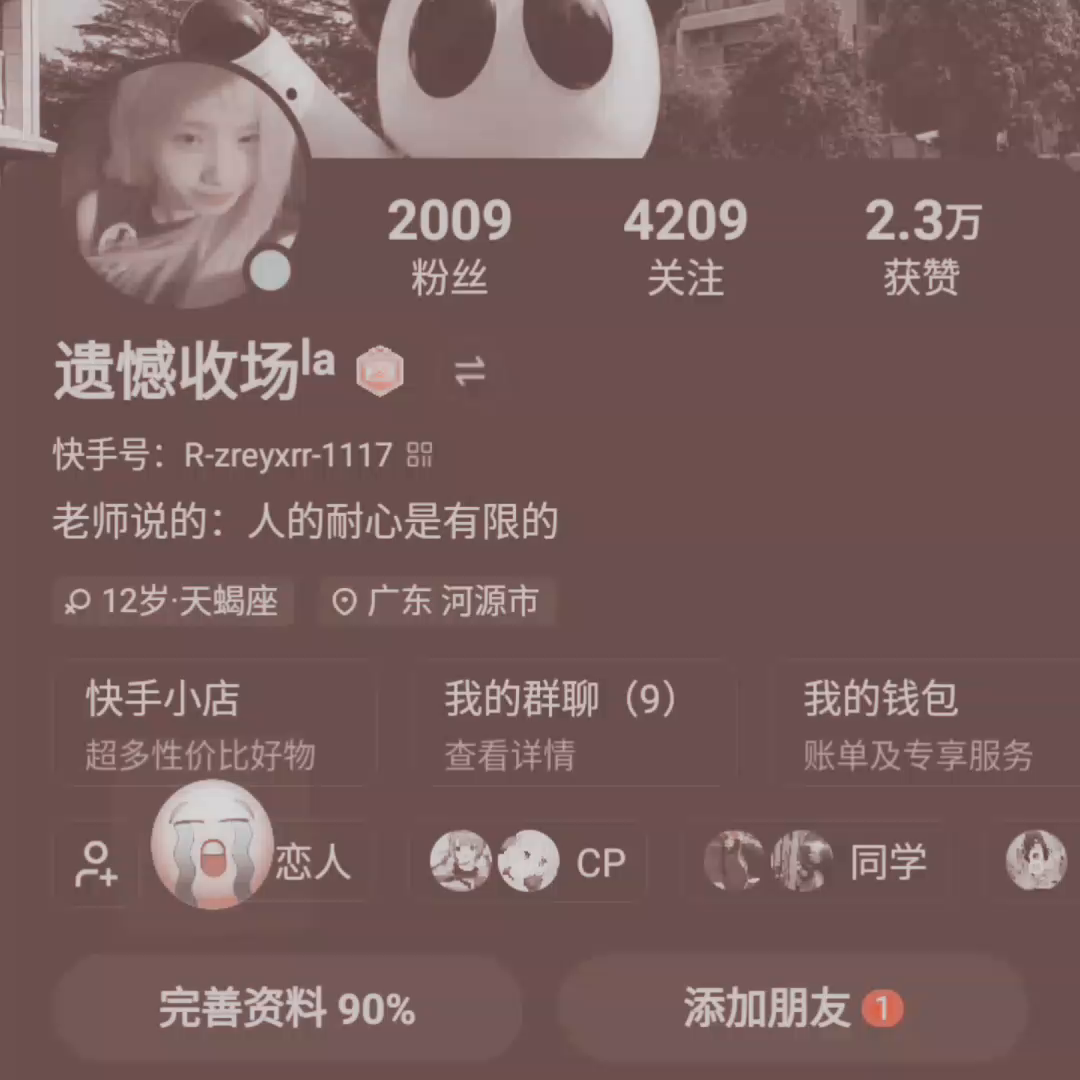Image resolution: width=1080 pixels, height=1080 pixels.
Task: Tap 添加朋友 to add friends
Action: pyautogui.click(x=792, y=1008)
